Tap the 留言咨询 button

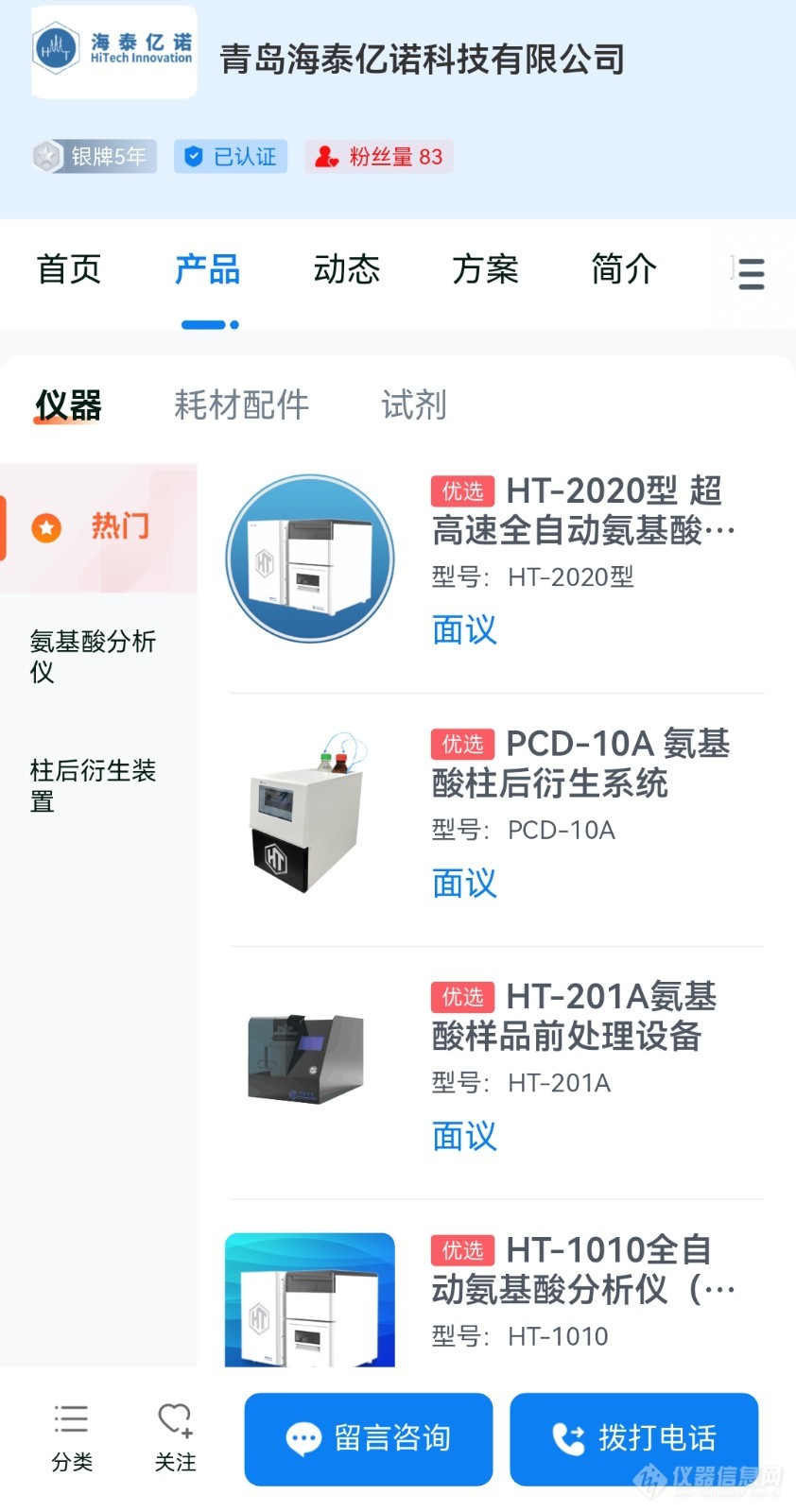click(x=369, y=1437)
